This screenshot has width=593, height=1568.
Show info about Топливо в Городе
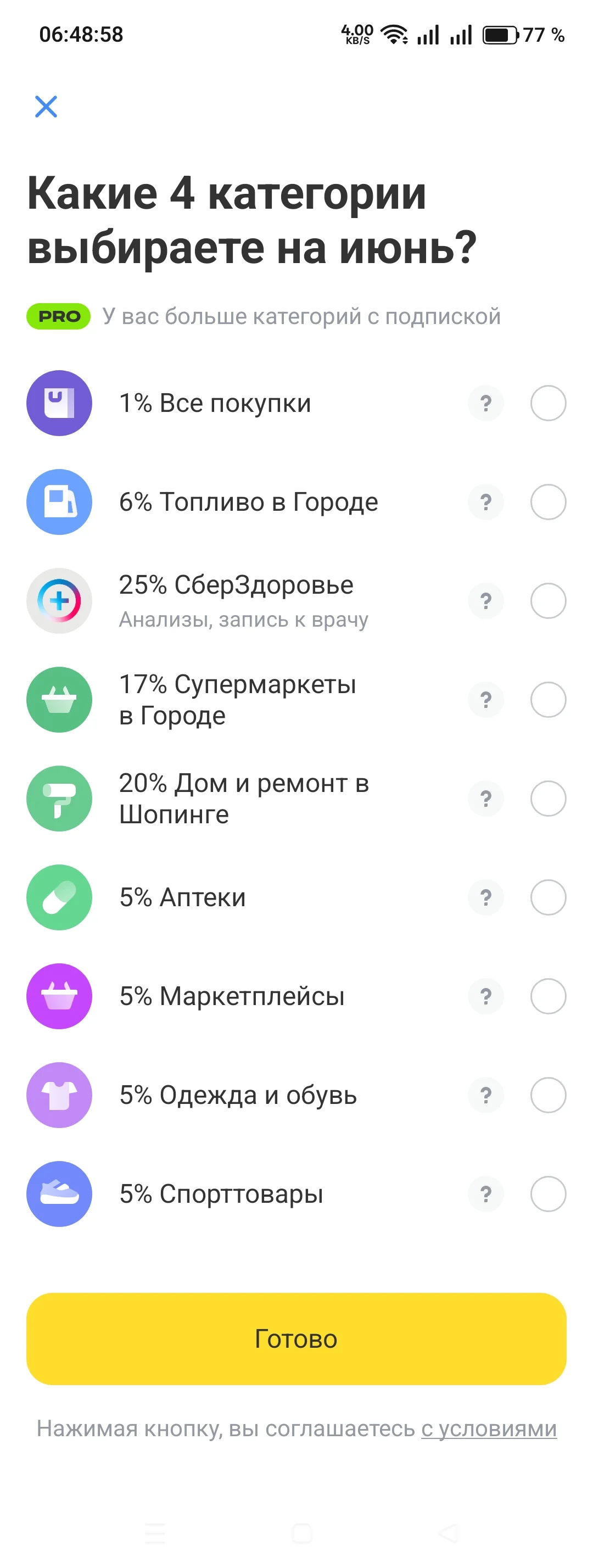coord(486,502)
